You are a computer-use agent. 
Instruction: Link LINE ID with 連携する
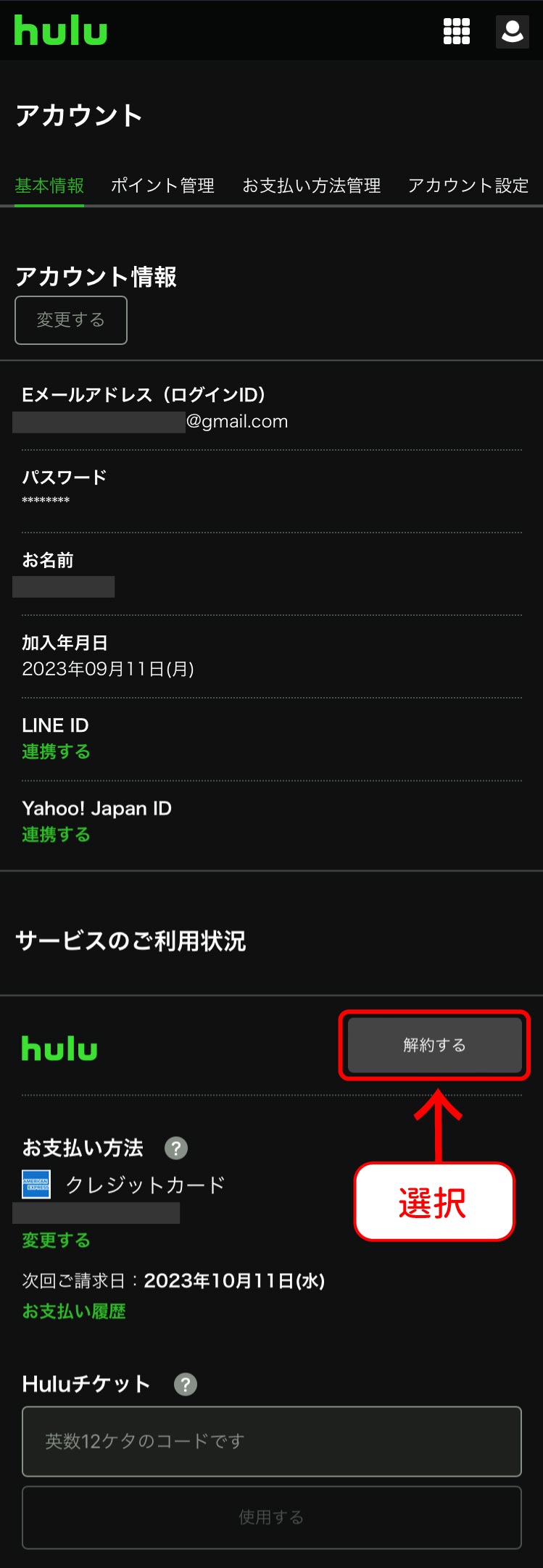point(56,751)
